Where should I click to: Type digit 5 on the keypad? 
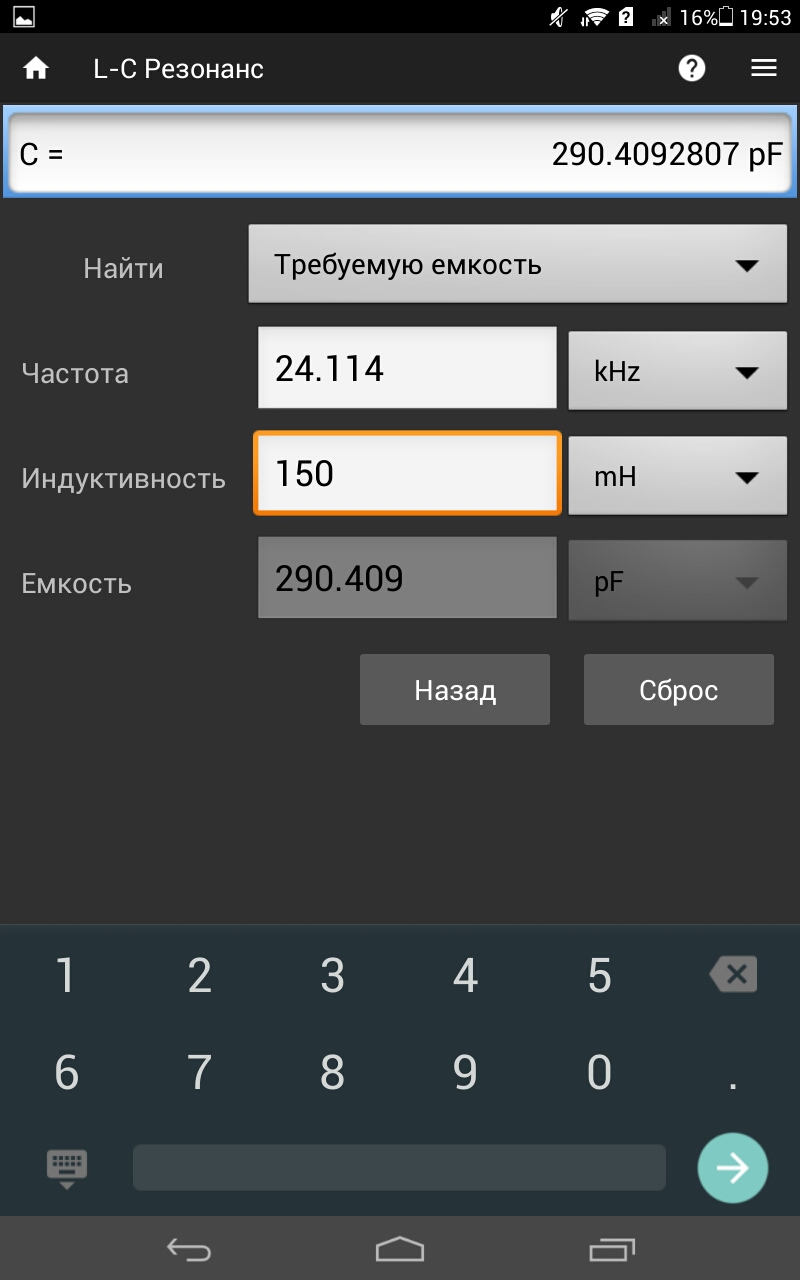point(599,975)
